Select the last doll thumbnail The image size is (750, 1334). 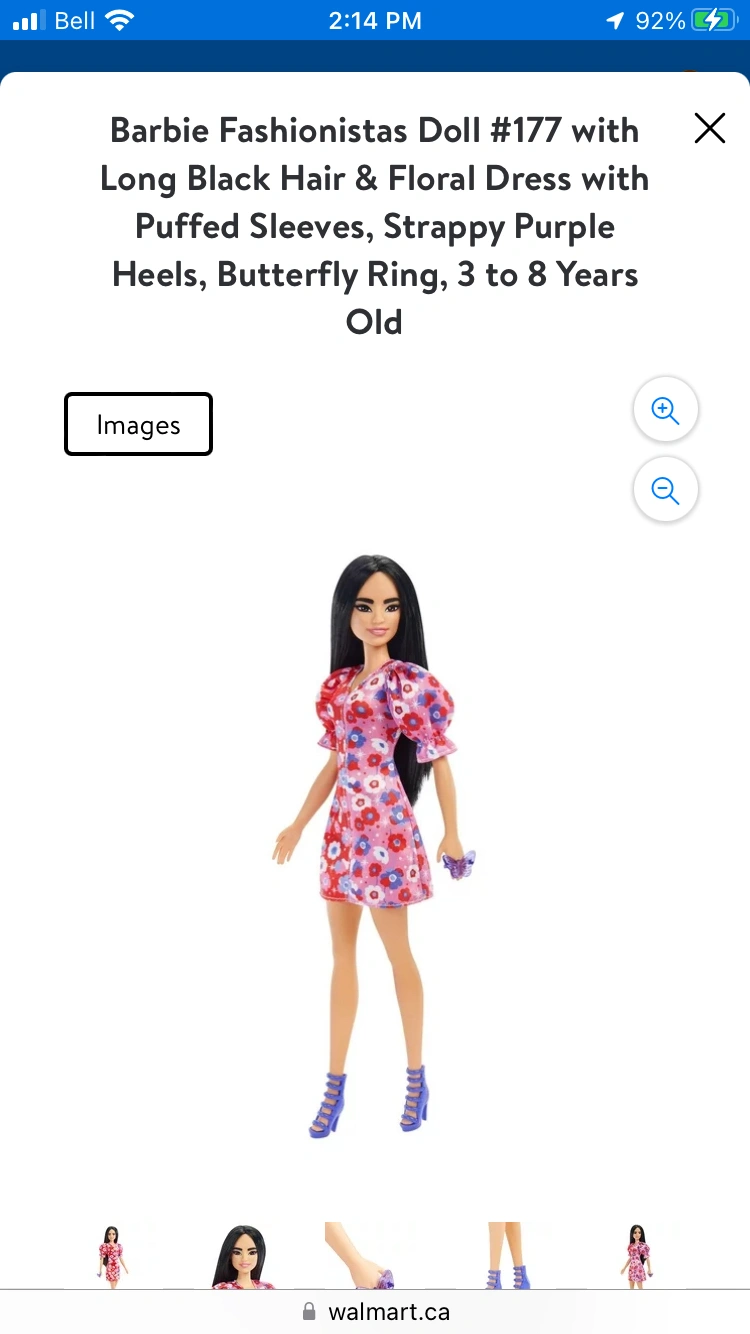[635, 1255]
